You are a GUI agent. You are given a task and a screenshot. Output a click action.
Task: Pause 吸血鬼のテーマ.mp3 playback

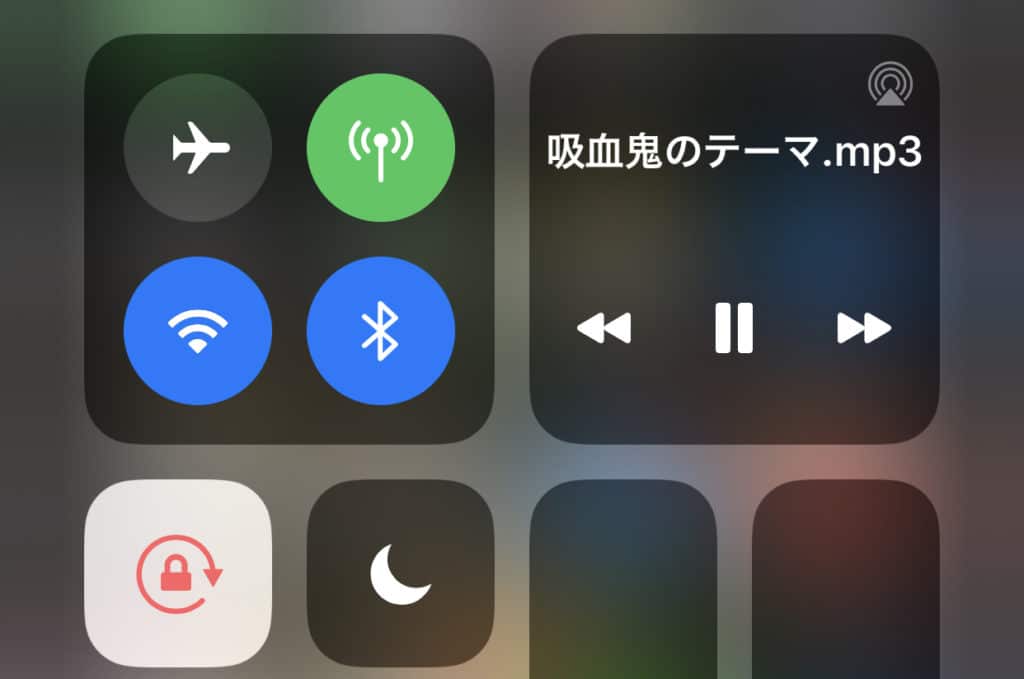coord(733,328)
